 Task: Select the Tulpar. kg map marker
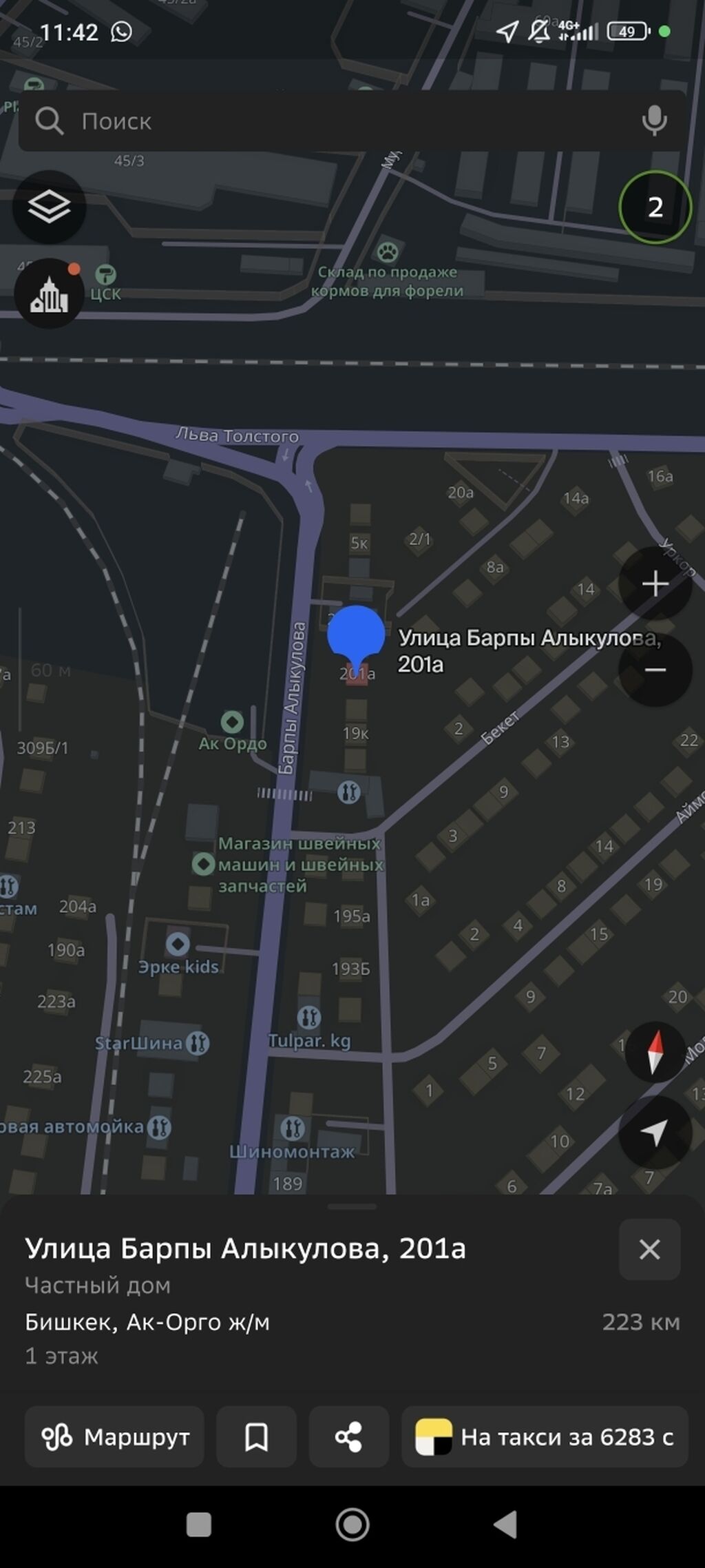[x=309, y=1028]
